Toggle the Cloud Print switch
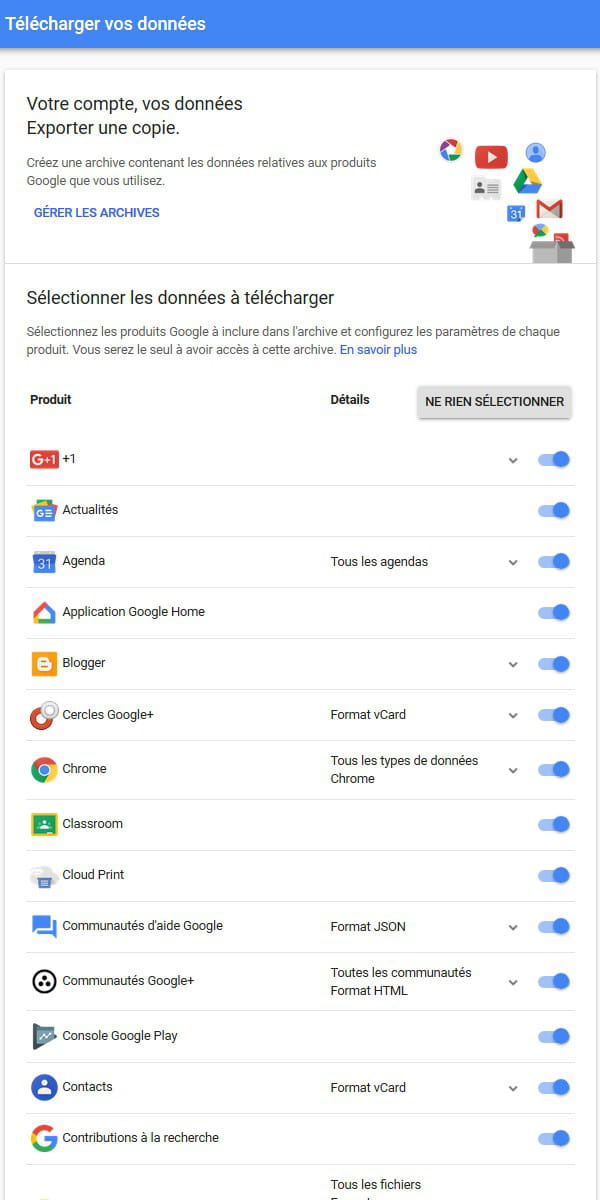 click(x=554, y=876)
